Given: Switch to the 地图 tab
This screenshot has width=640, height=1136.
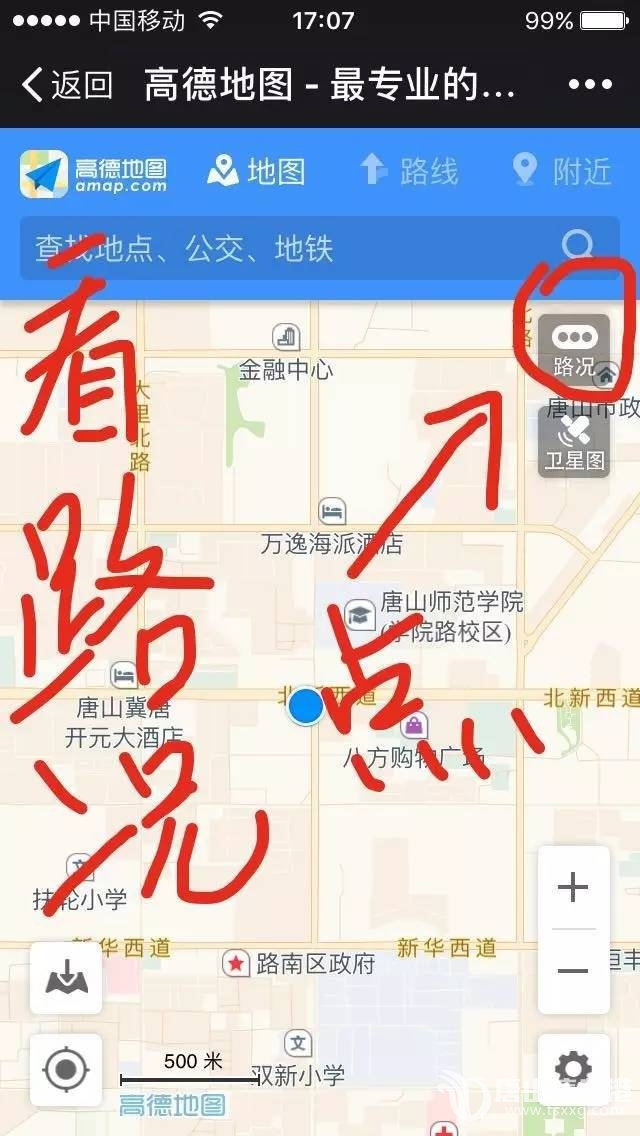Looking at the screenshot, I should click(x=256, y=171).
